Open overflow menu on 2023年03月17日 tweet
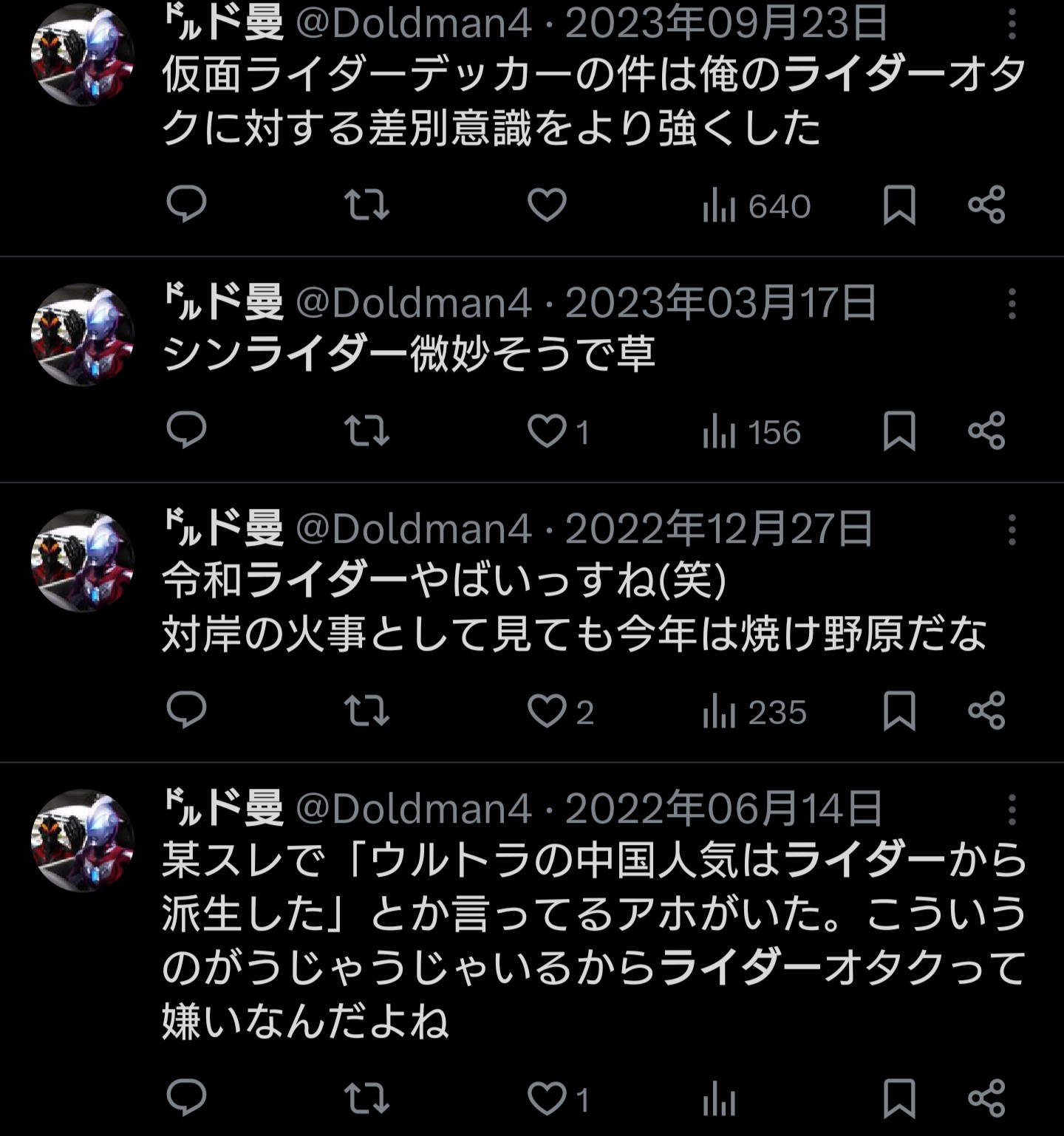Screen dimensions: 1064x1136 click(x=1012, y=304)
